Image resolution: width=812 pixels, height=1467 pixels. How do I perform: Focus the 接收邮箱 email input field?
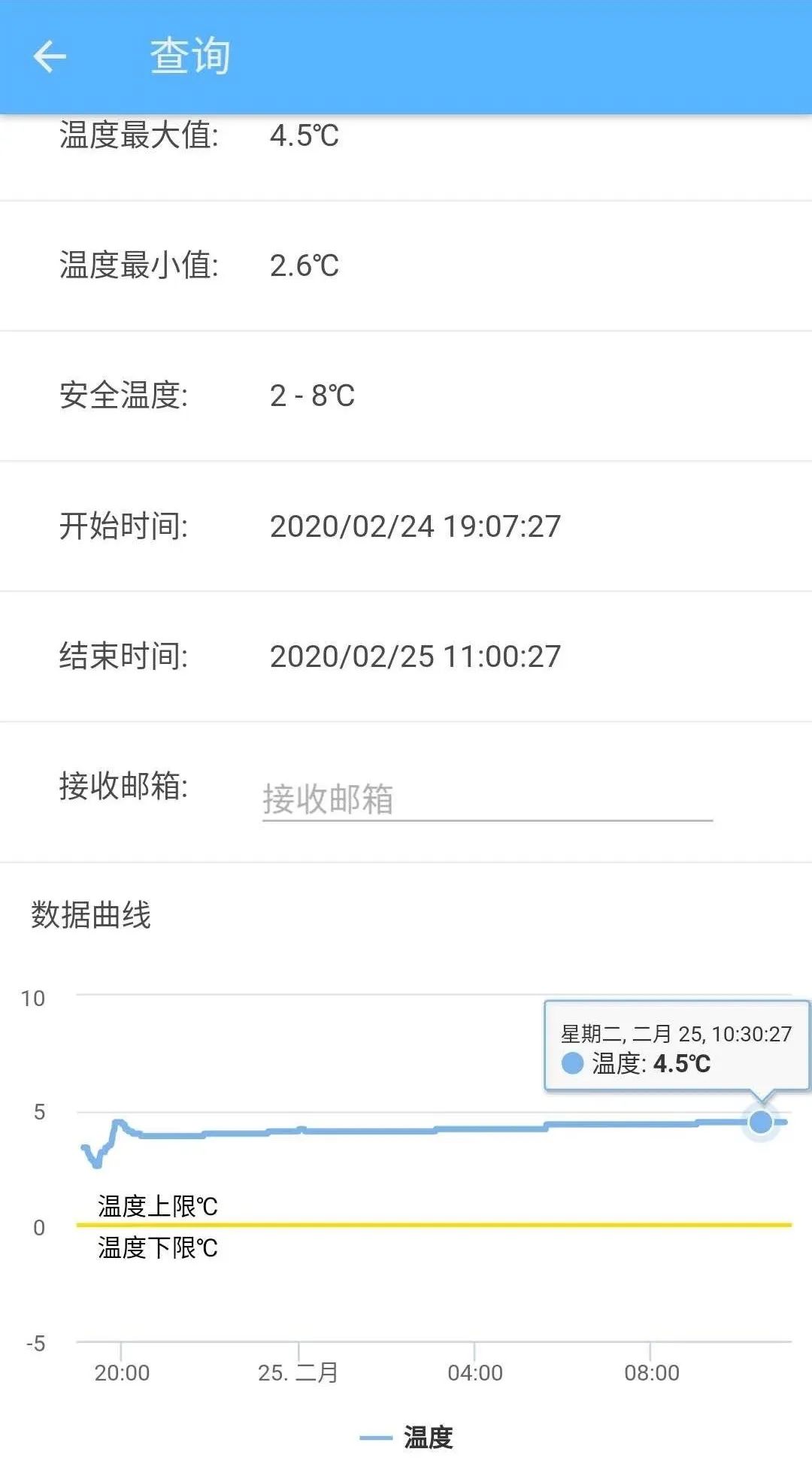(486, 799)
